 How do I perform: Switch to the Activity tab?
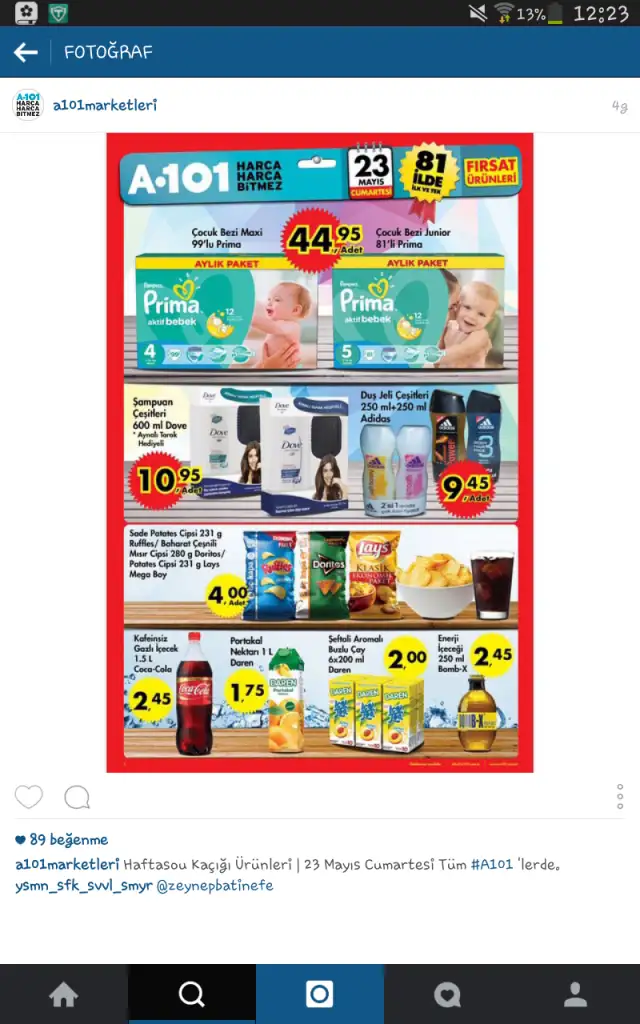point(447,994)
